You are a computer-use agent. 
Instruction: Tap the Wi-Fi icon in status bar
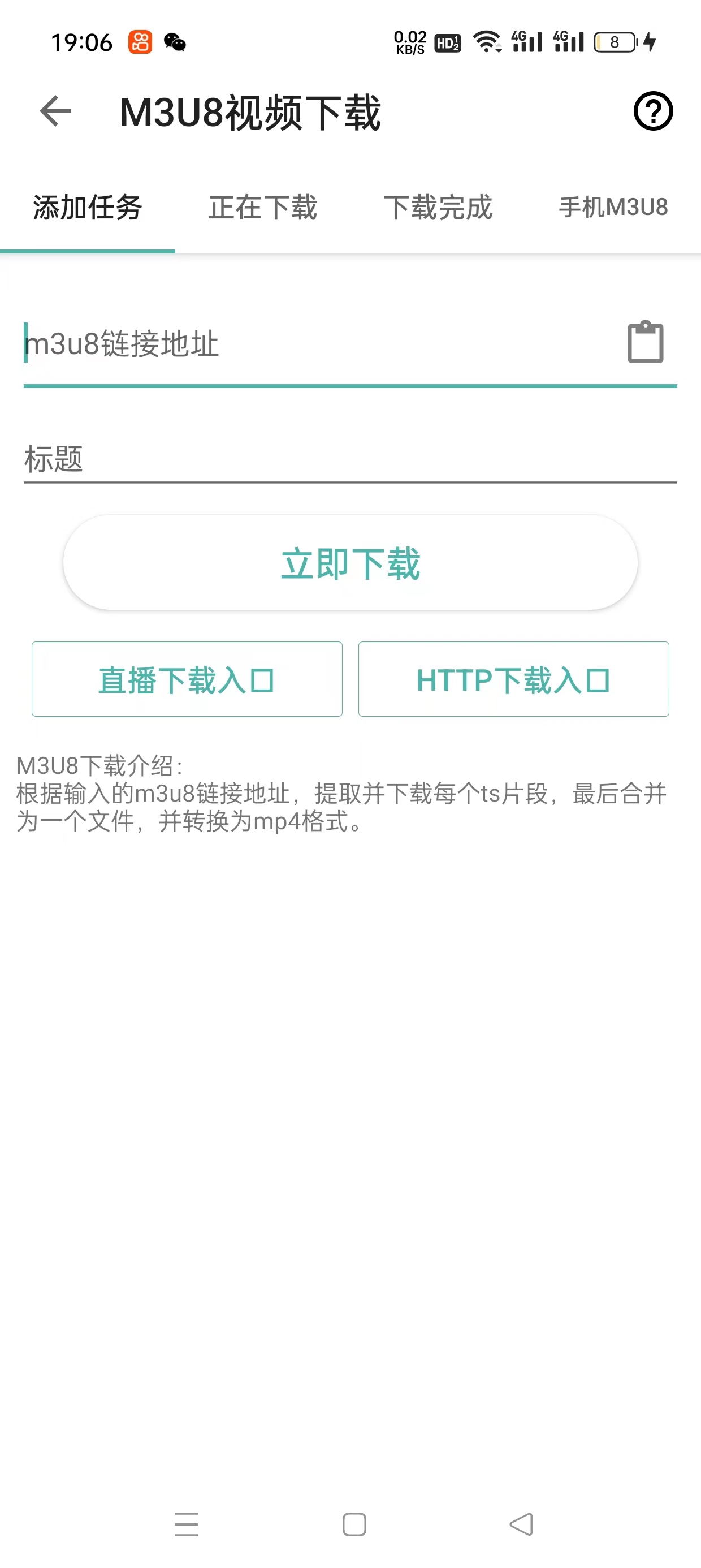click(x=487, y=41)
